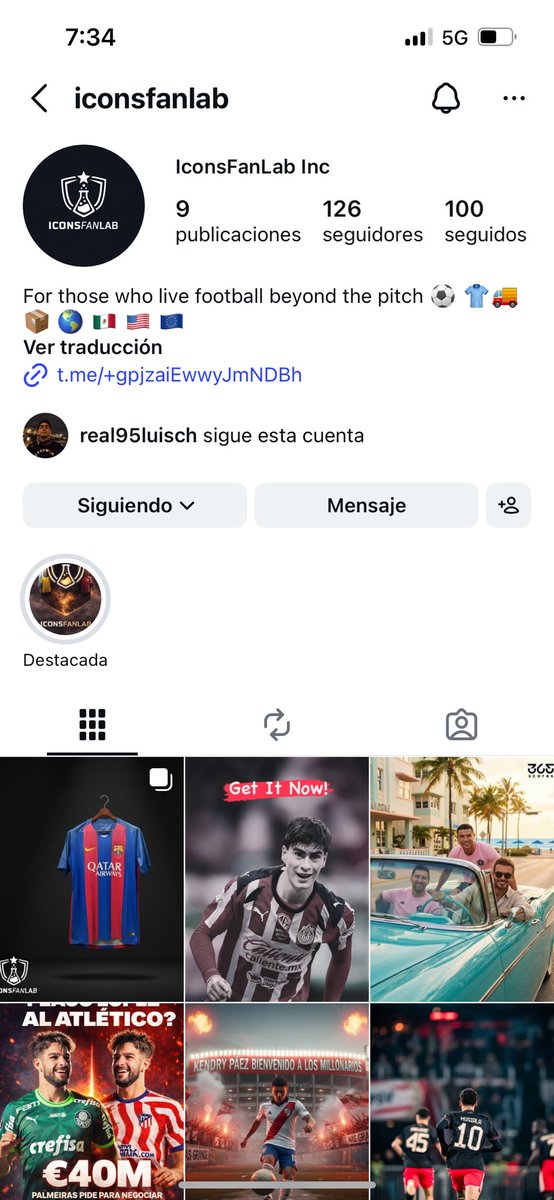The image size is (554, 1200).
Task: Select the posts grid tab
Action: tap(92, 724)
